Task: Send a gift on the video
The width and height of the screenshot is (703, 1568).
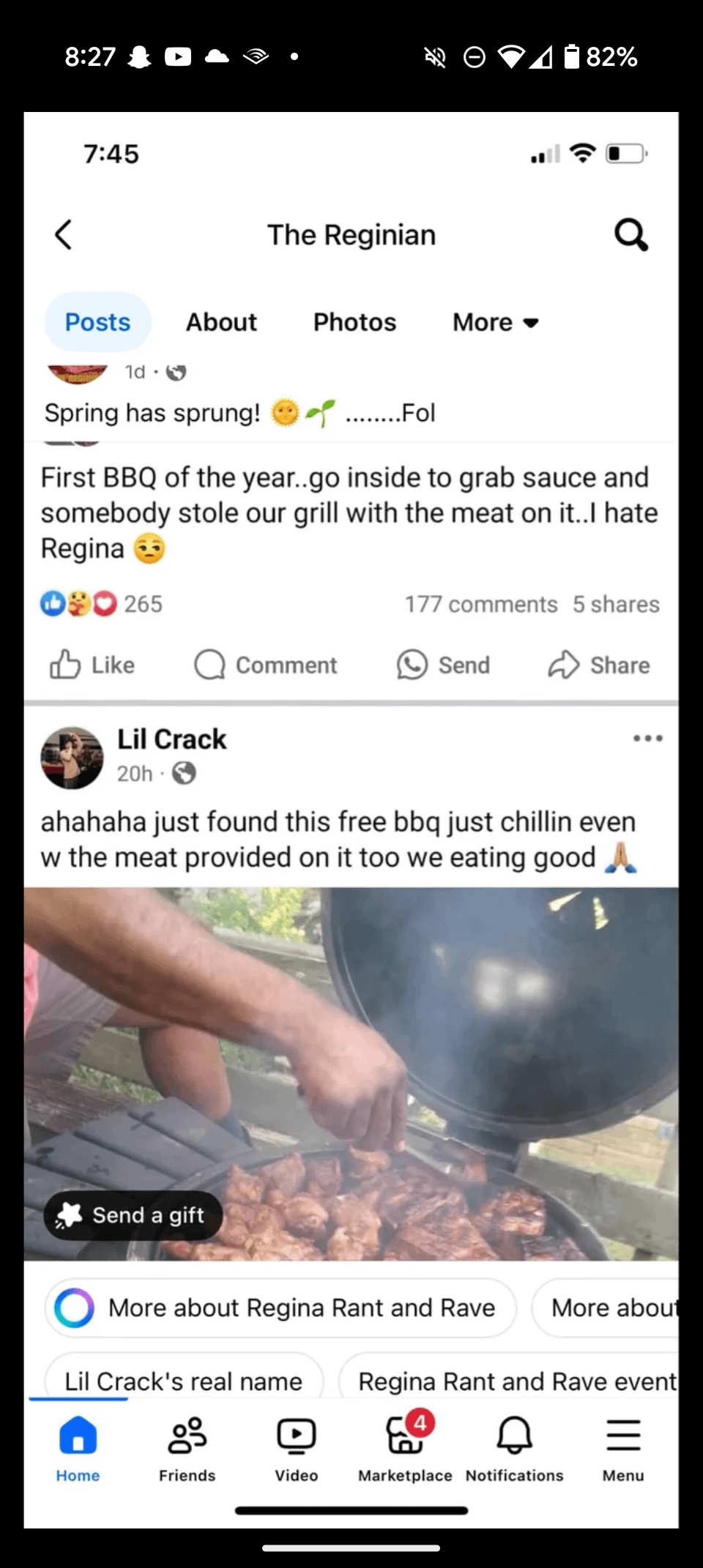Action: (x=133, y=1215)
